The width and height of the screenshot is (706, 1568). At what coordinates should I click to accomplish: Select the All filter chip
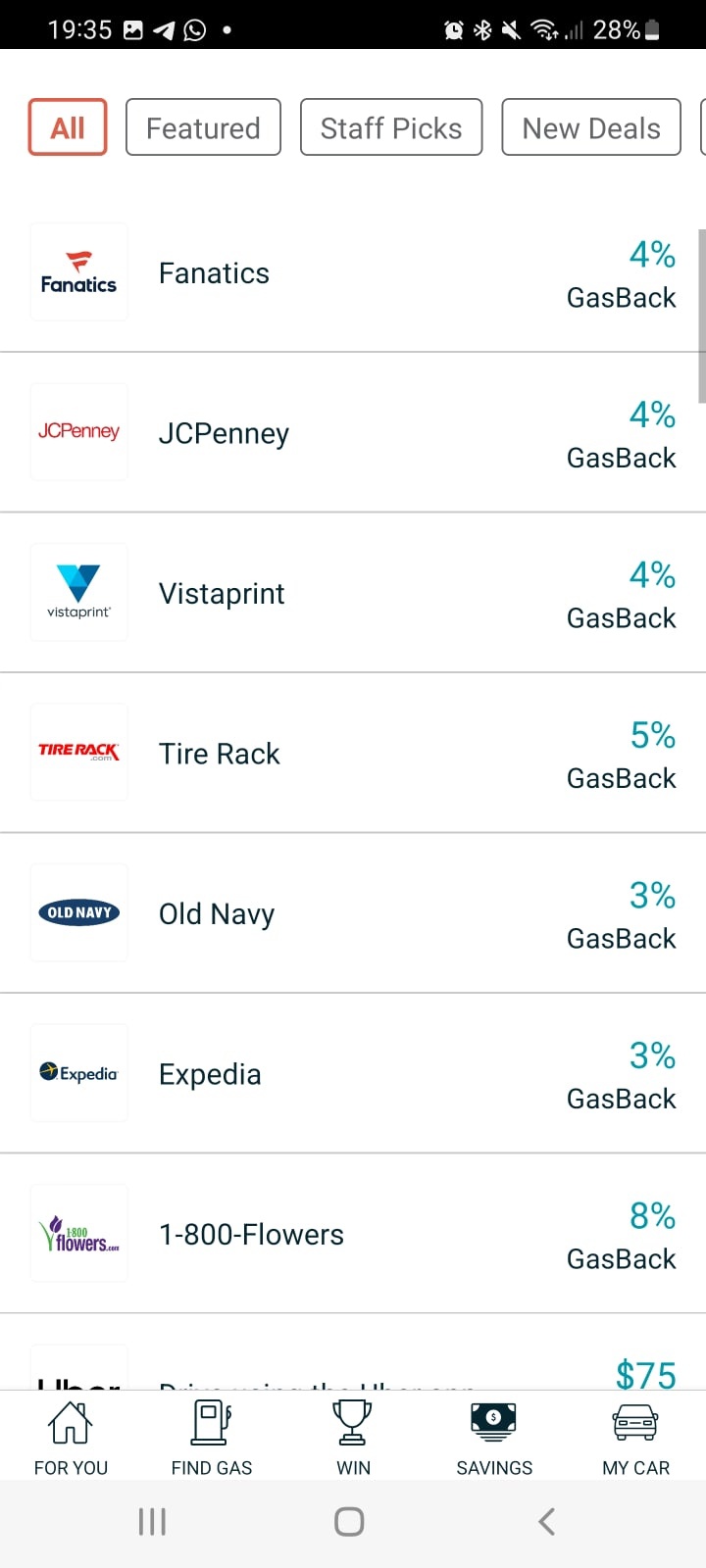coord(68,127)
